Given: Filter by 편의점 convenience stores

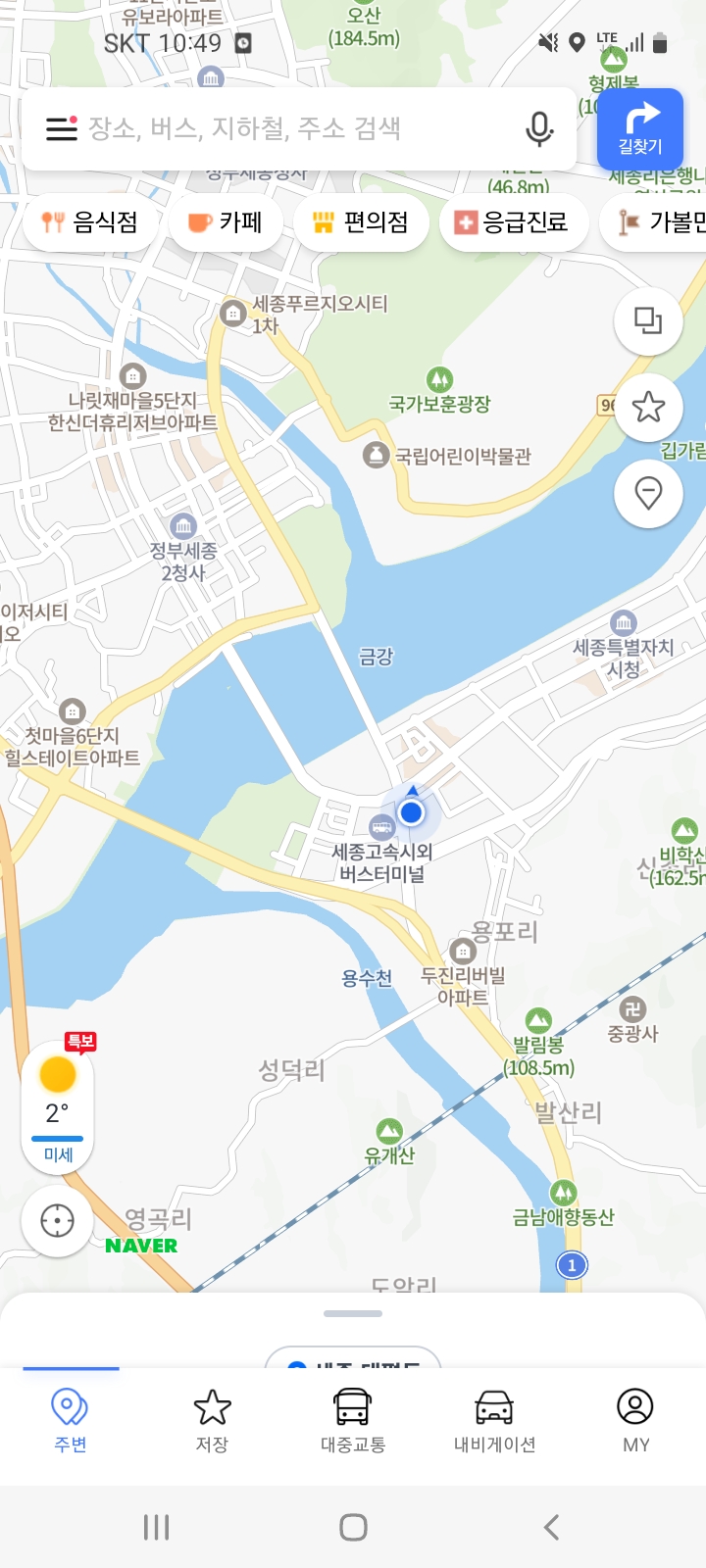Looking at the screenshot, I should pos(361,222).
